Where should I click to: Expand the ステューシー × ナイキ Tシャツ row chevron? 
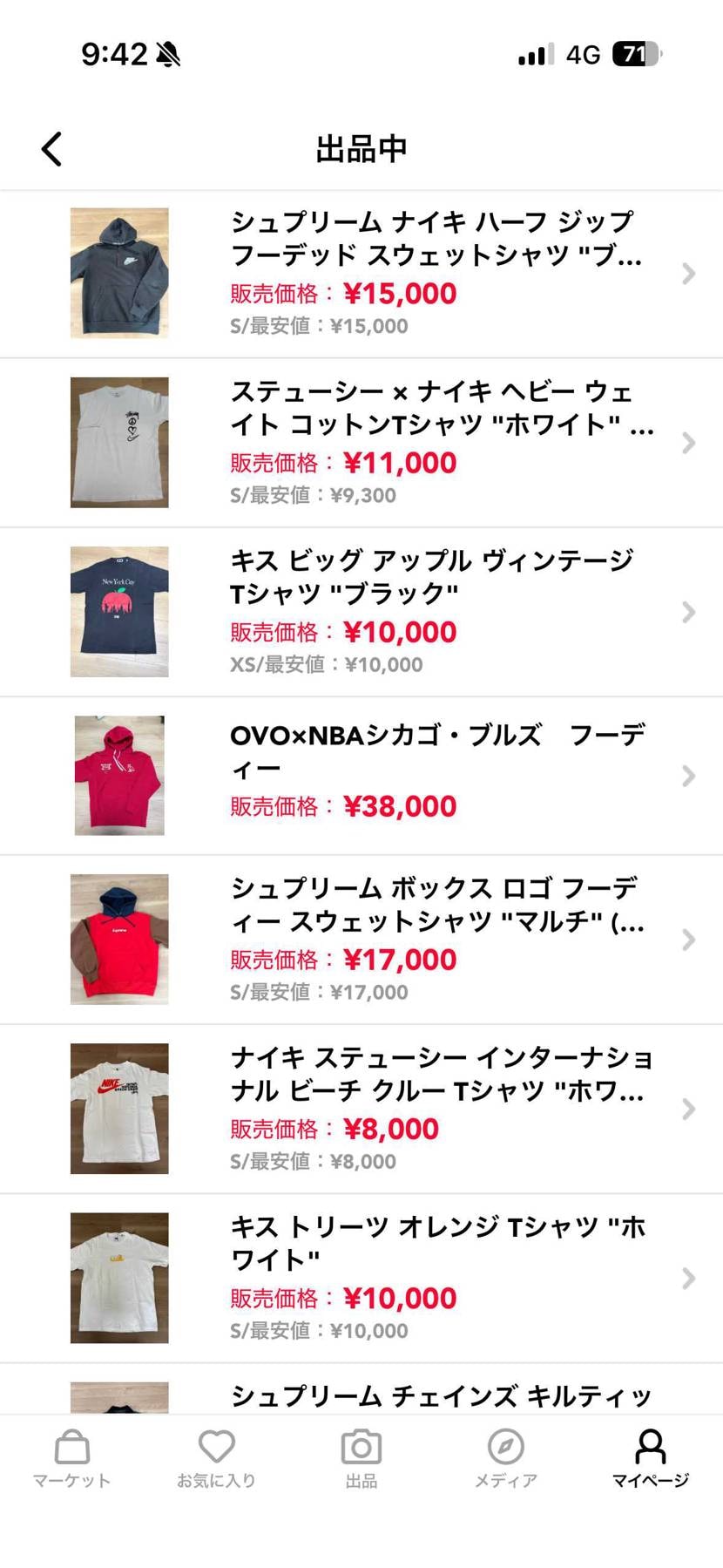[x=689, y=442]
